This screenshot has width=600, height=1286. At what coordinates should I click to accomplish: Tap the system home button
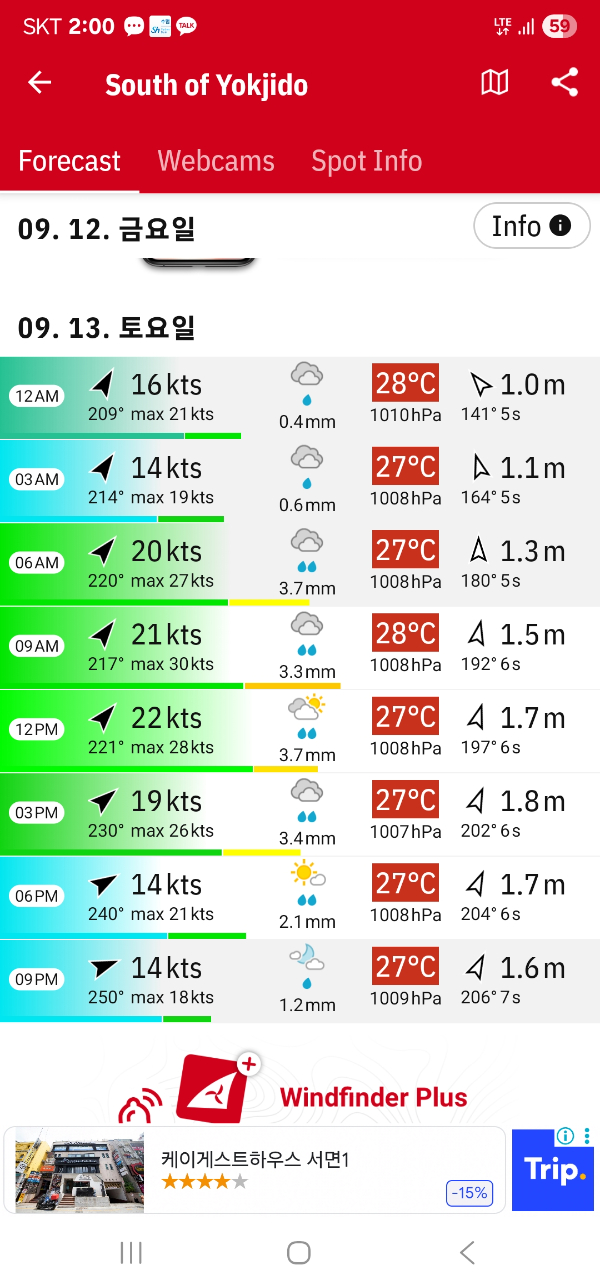(299, 1252)
